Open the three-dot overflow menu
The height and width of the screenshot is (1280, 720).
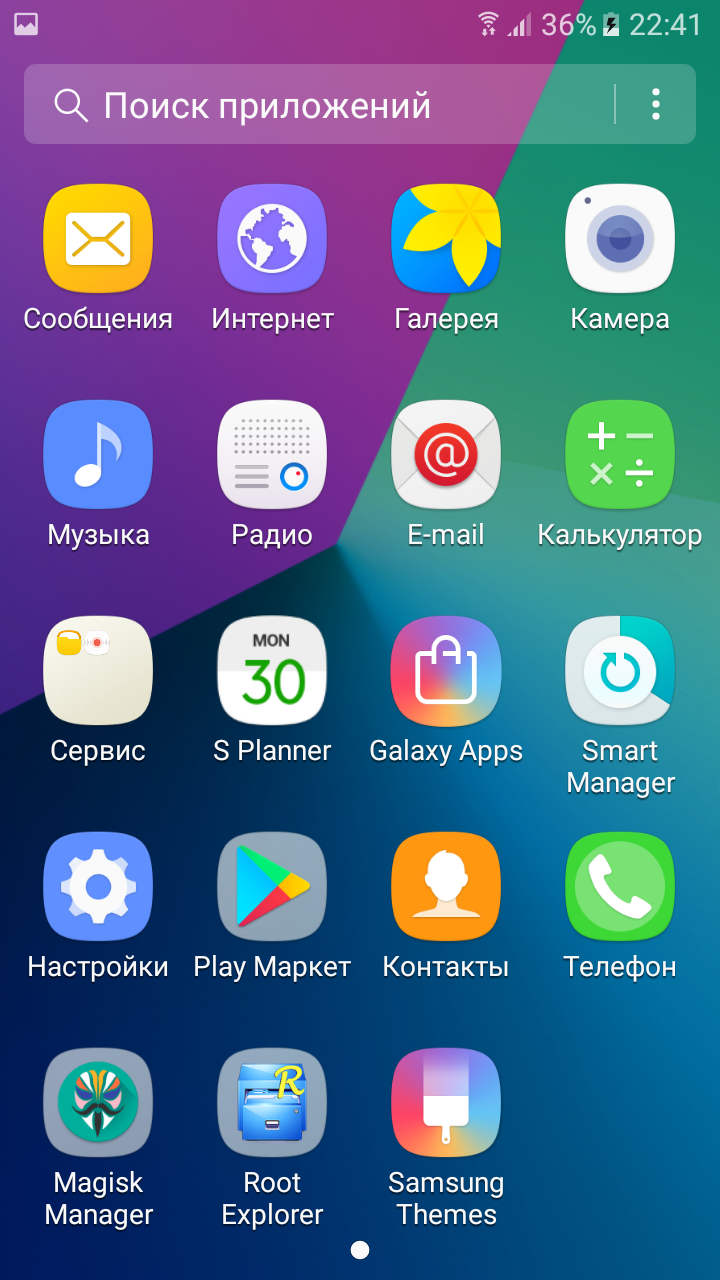[656, 104]
